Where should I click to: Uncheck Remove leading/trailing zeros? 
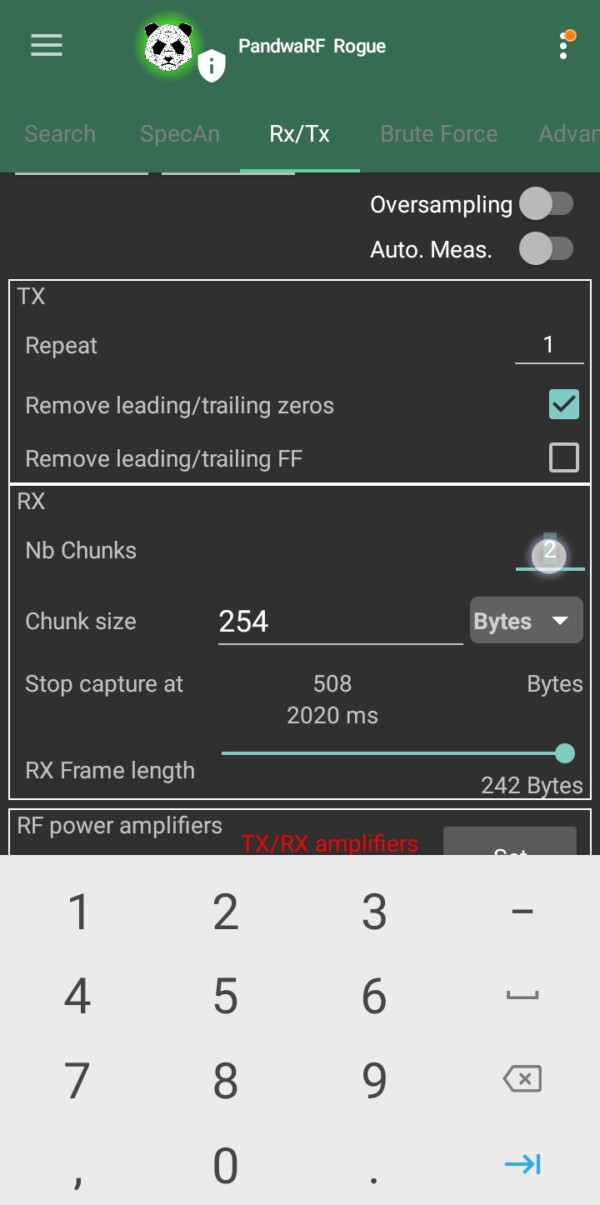tap(564, 404)
